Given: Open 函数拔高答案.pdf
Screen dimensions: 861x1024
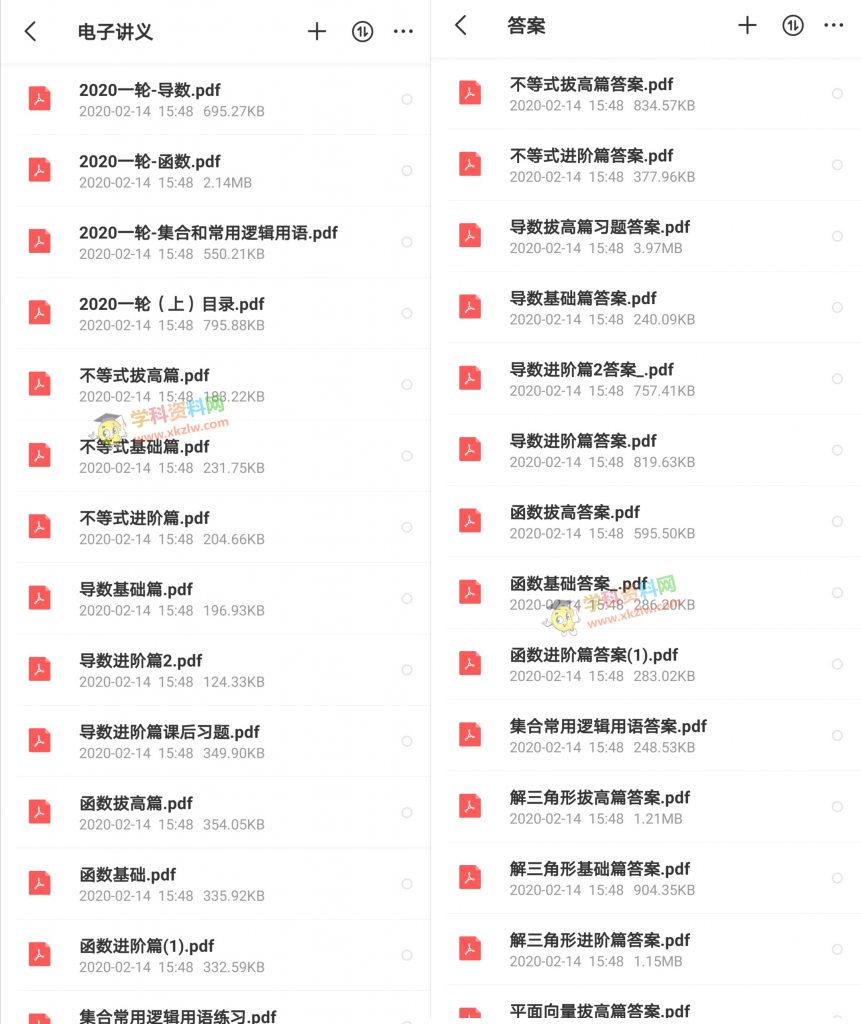Looking at the screenshot, I should point(575,521).
